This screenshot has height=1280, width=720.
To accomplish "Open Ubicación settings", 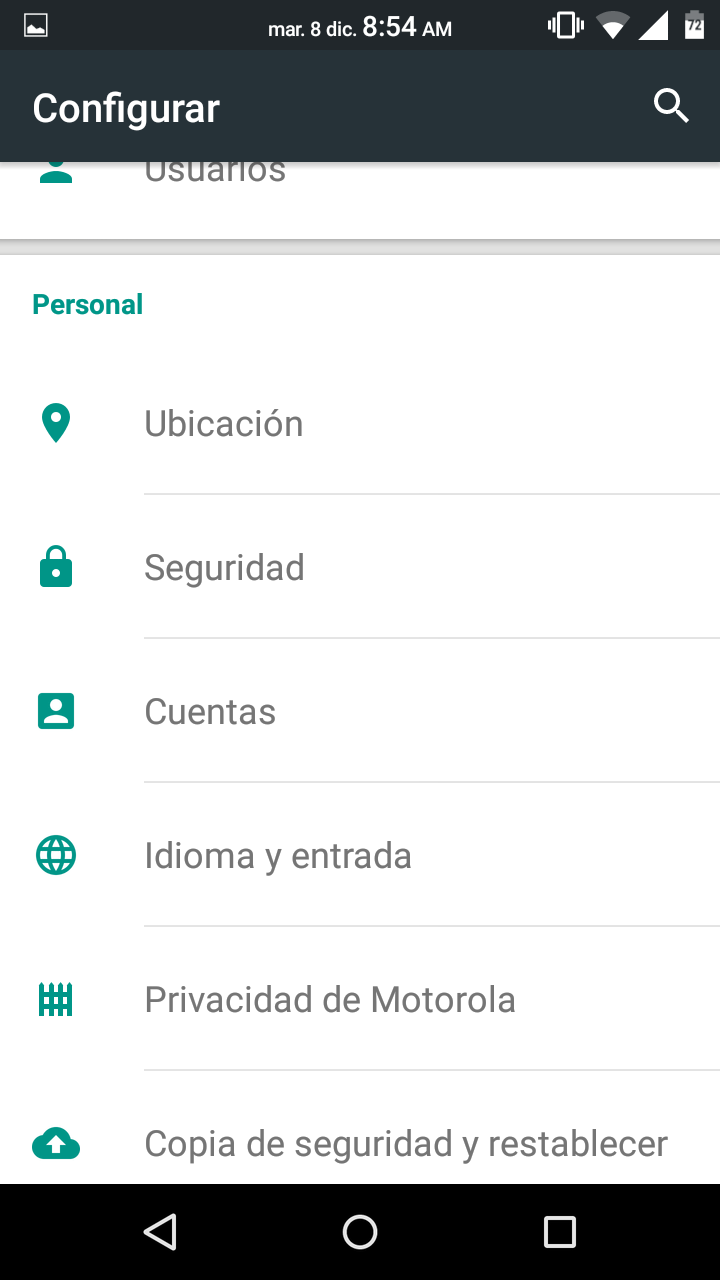I will click(224, 424).
